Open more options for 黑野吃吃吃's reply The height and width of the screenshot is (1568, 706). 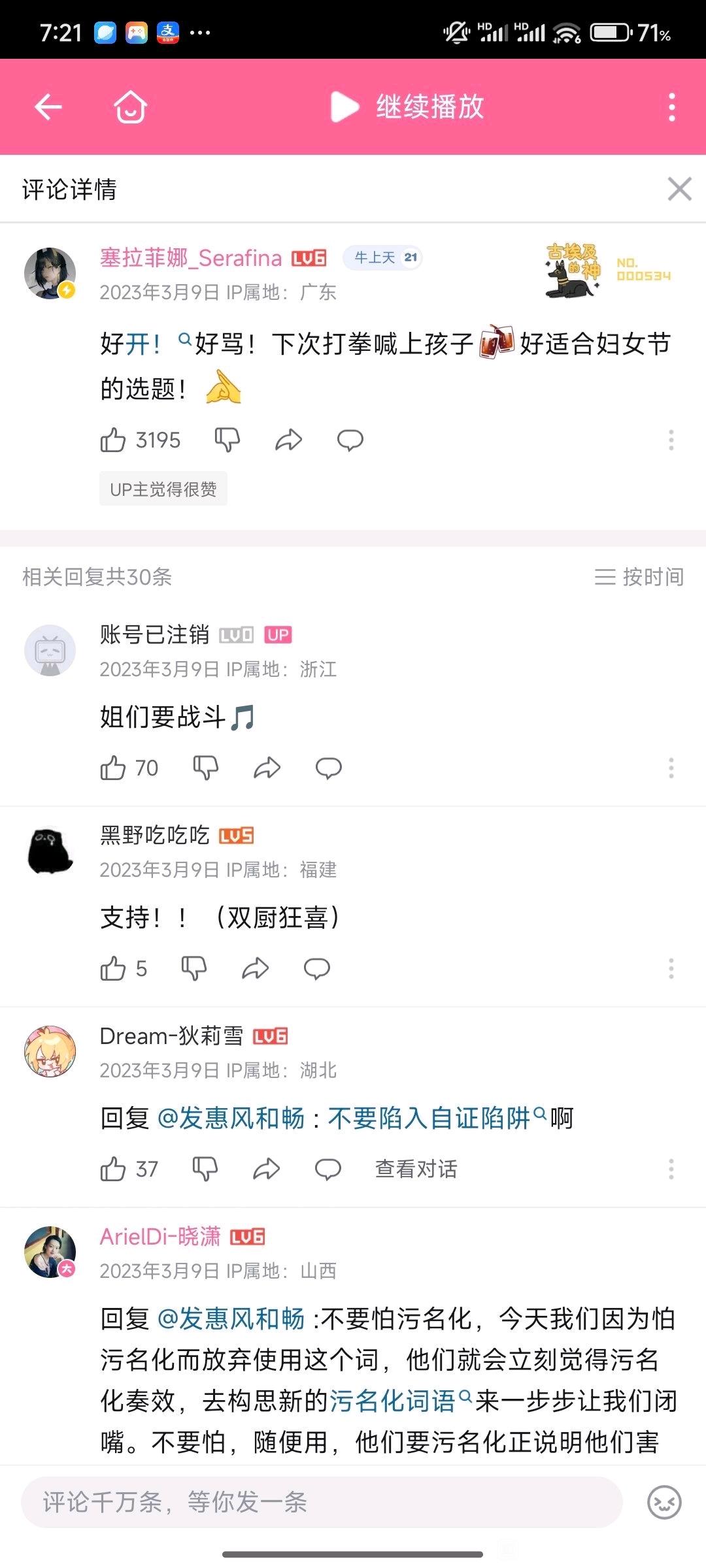(671, 969)
